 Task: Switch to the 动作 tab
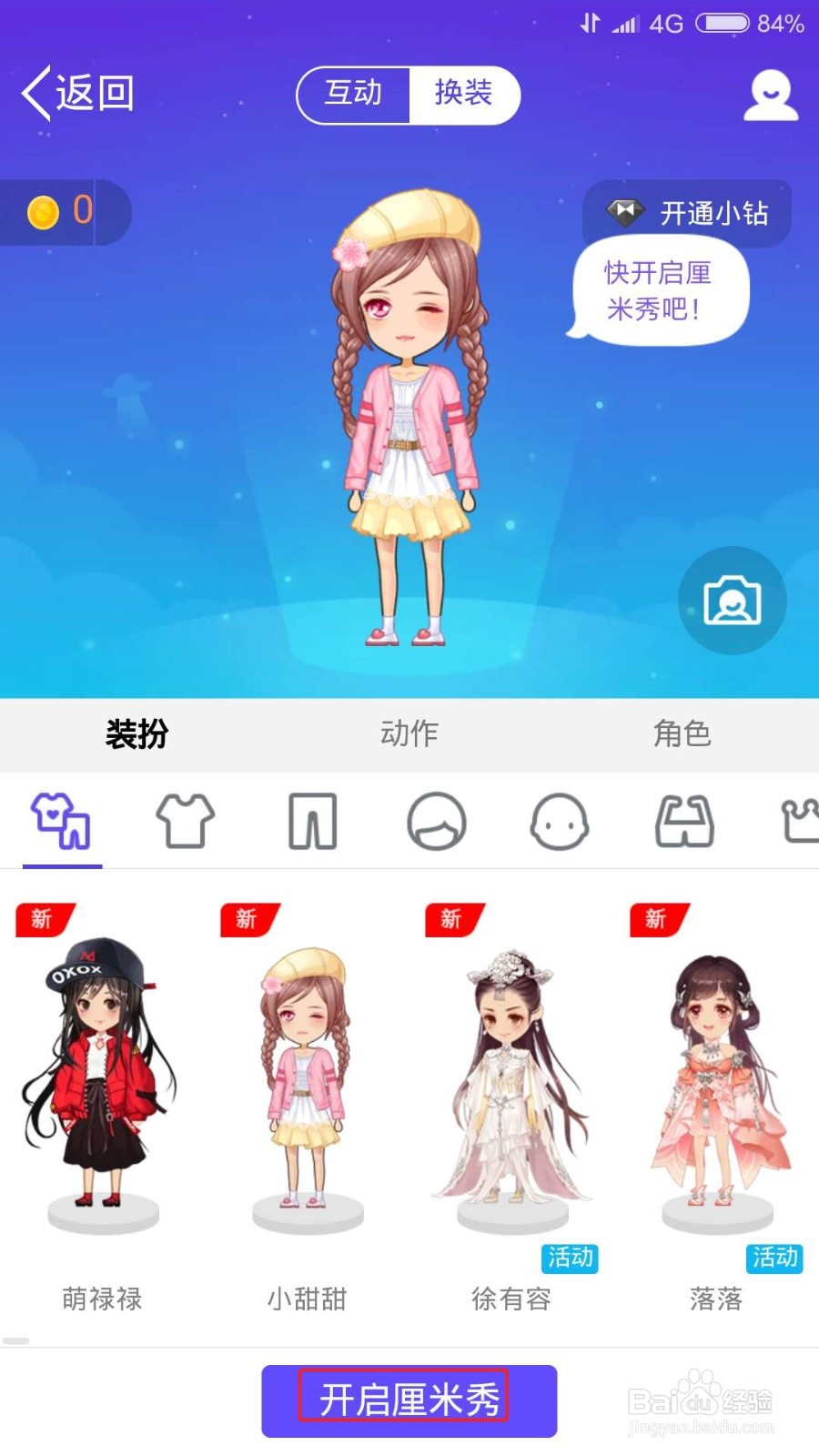click(x=409, y=733)
